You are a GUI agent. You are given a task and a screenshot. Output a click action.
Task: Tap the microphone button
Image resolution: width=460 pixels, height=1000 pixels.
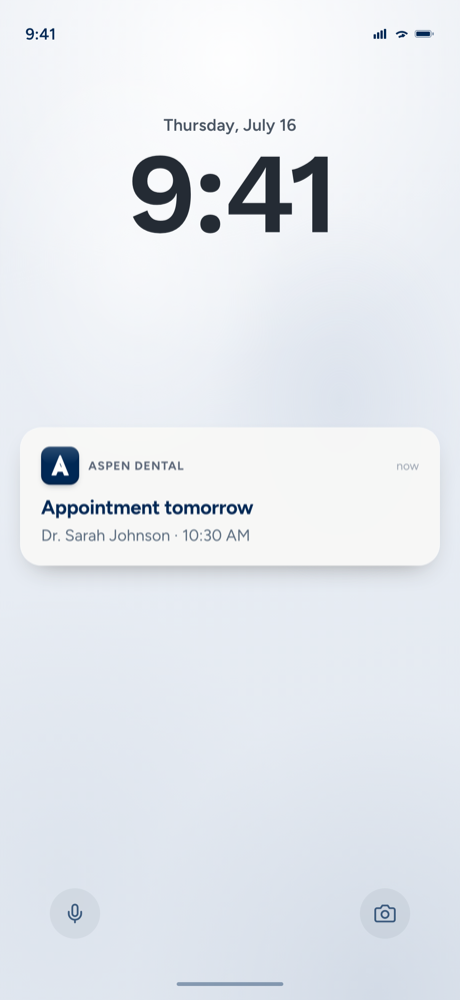coord(75,913)
